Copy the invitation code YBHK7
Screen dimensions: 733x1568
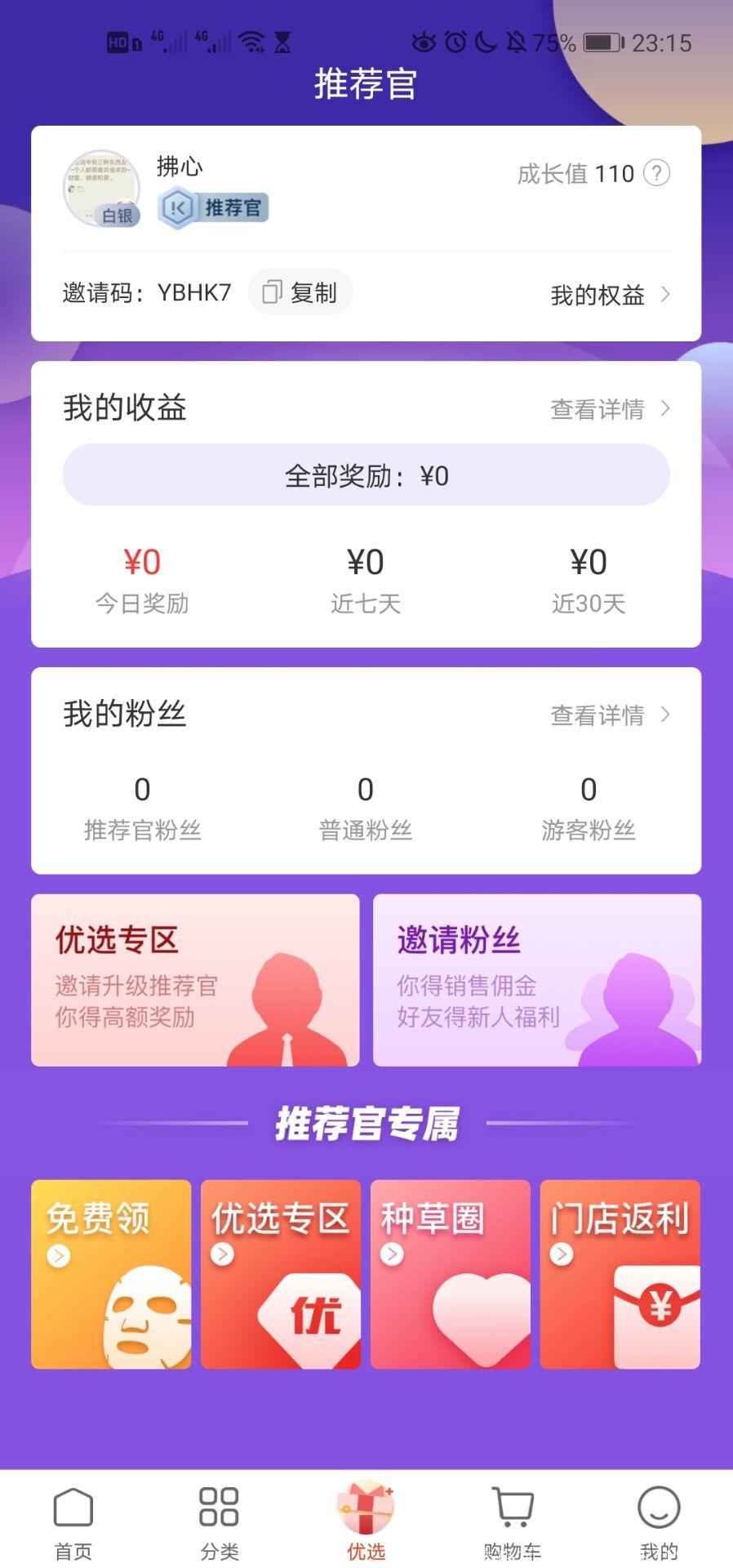300,292
